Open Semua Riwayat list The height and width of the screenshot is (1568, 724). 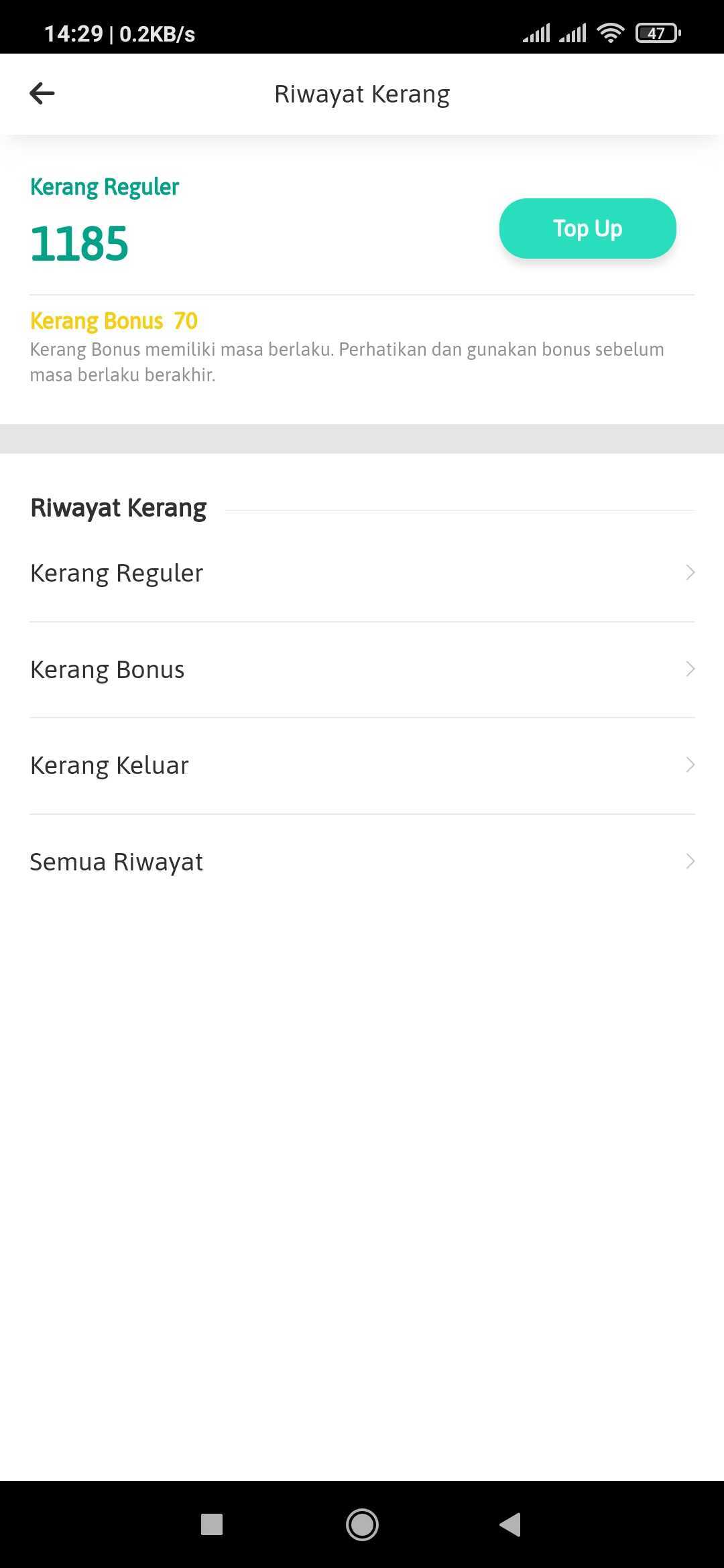(x=362, y=862)
